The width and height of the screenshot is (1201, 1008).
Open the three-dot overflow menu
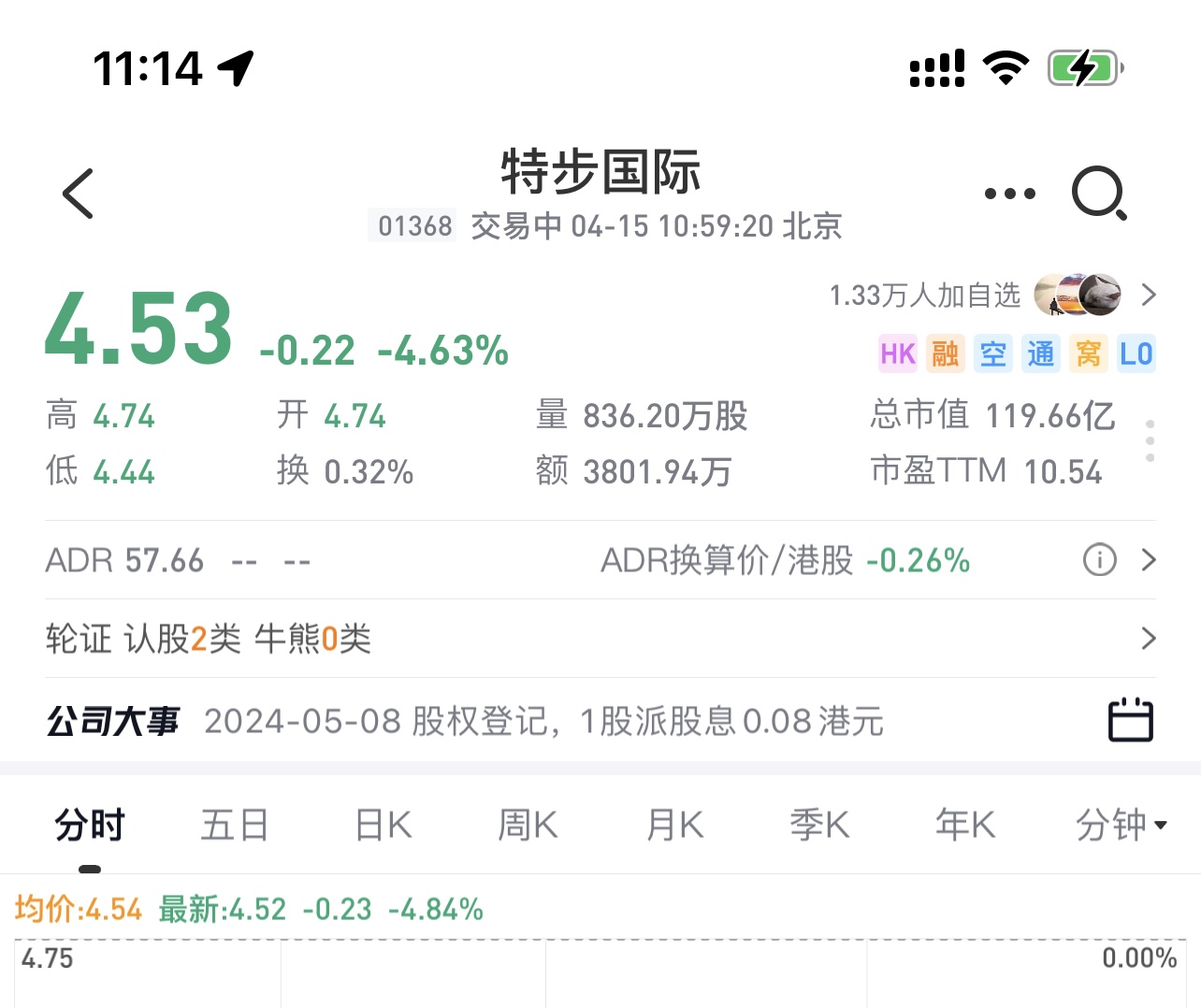[x=1010, y=194]
